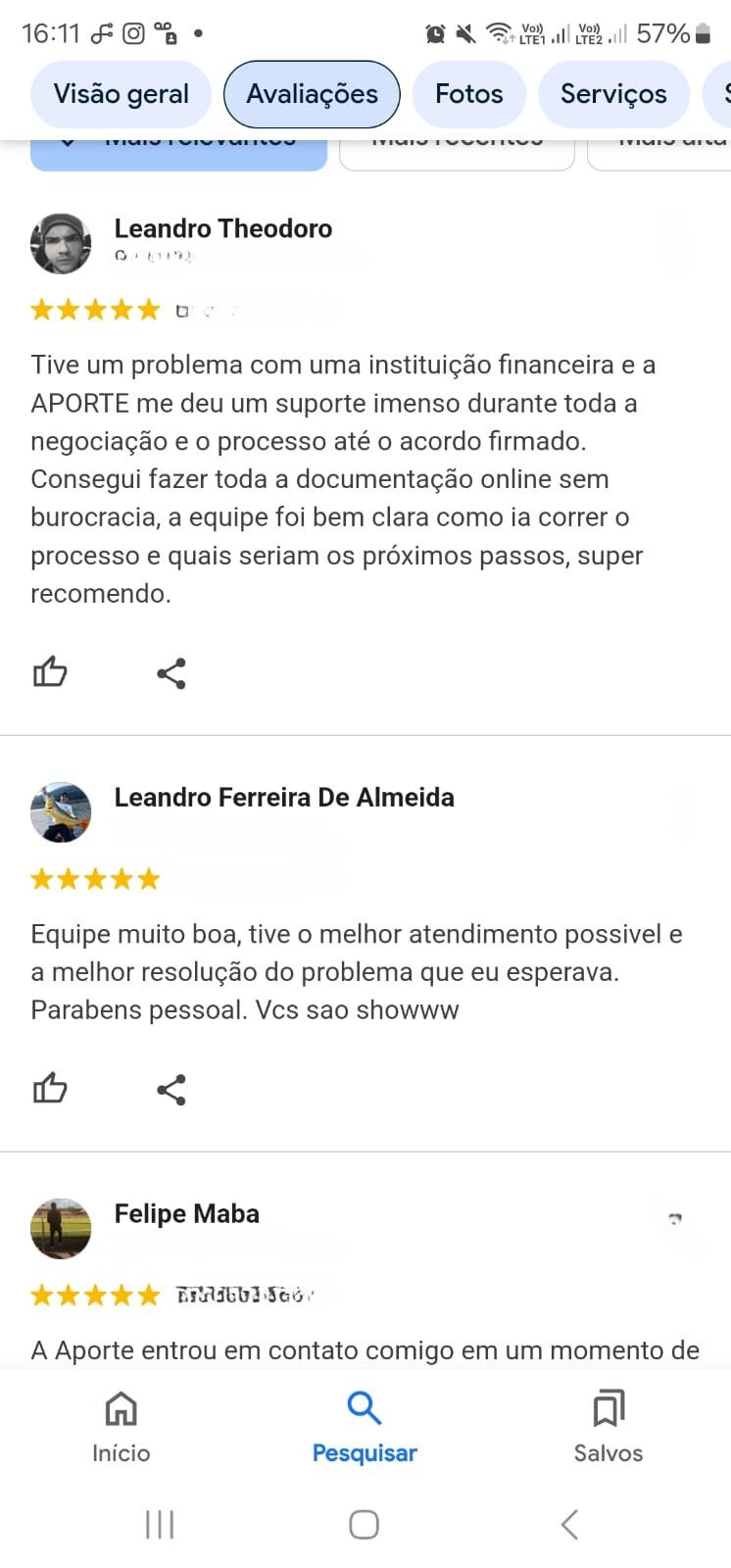Go to the Início tab
This screenshot has height=1568, width=731.
122,1426
